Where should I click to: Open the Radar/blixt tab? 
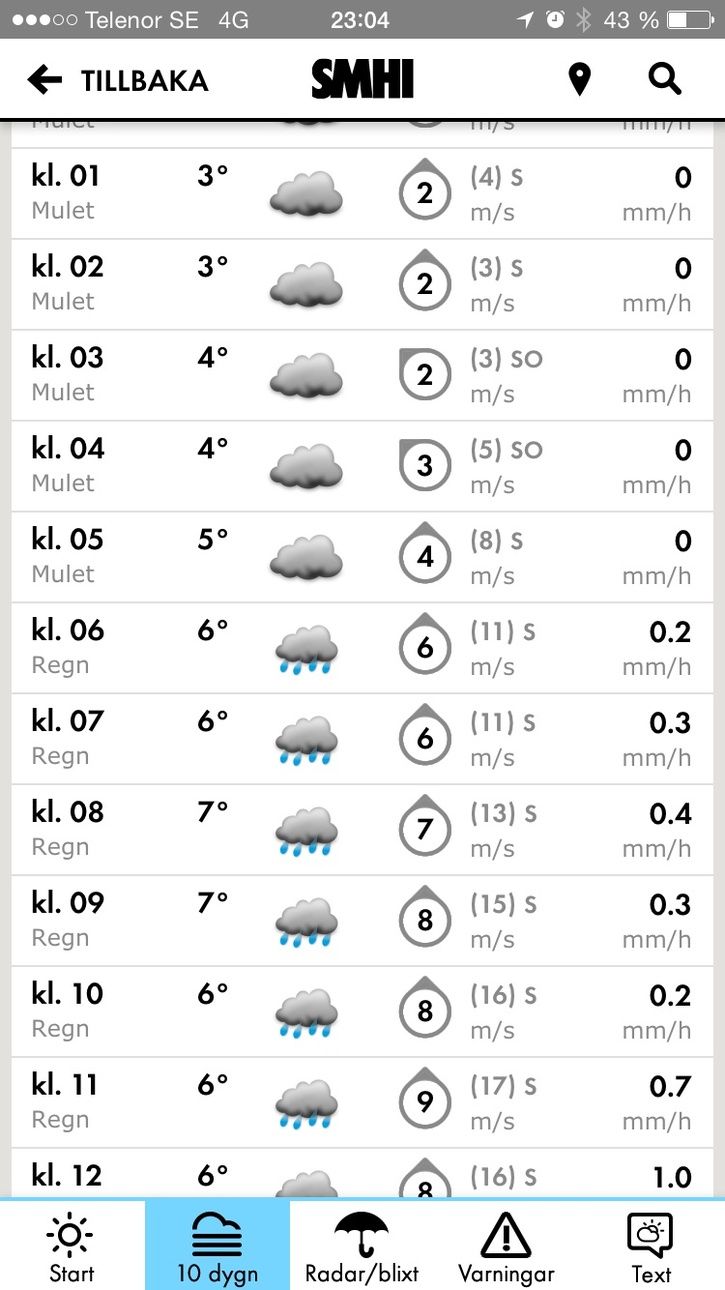(362, 1246)
